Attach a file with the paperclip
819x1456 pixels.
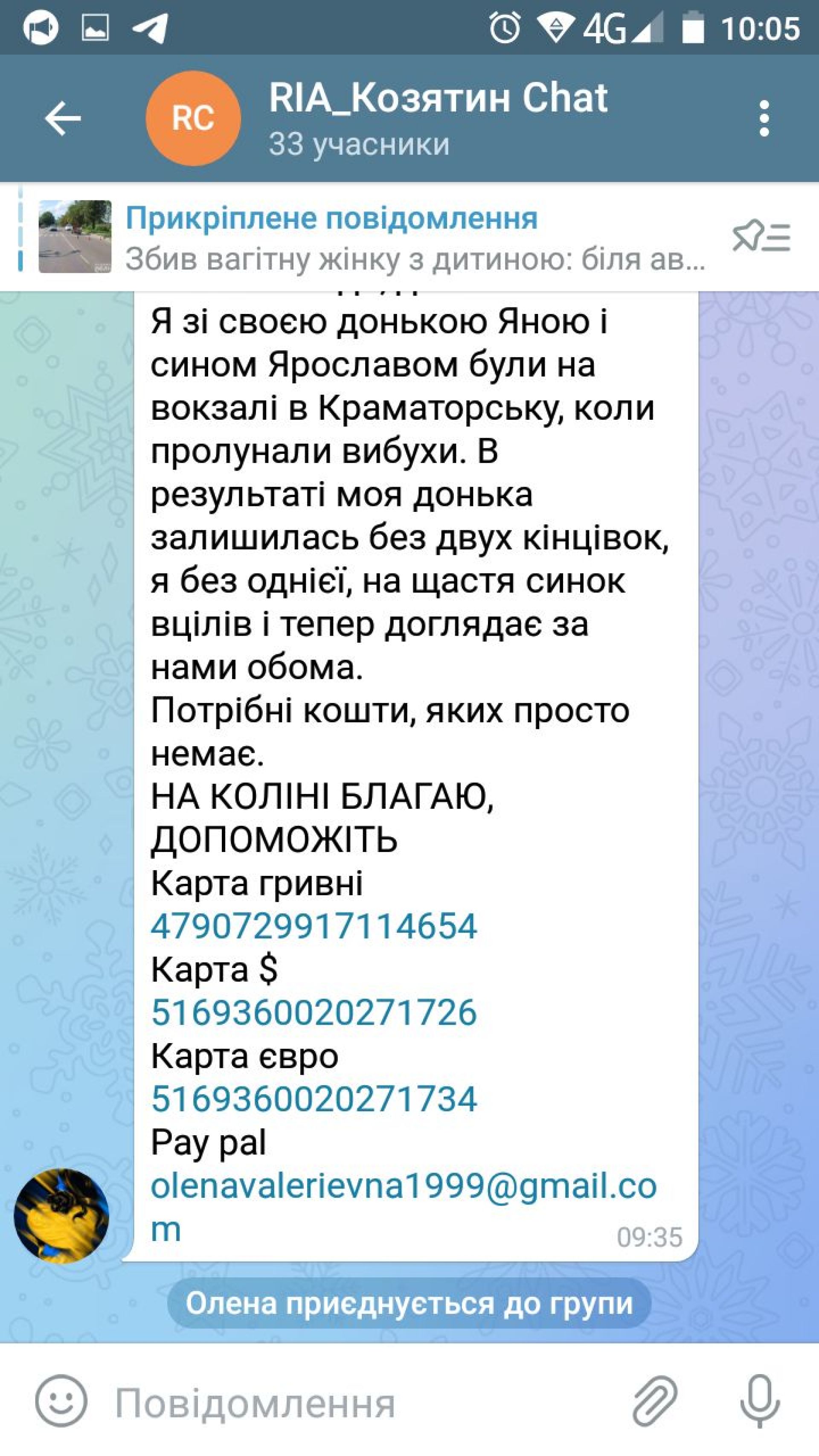click(654, 1401)
